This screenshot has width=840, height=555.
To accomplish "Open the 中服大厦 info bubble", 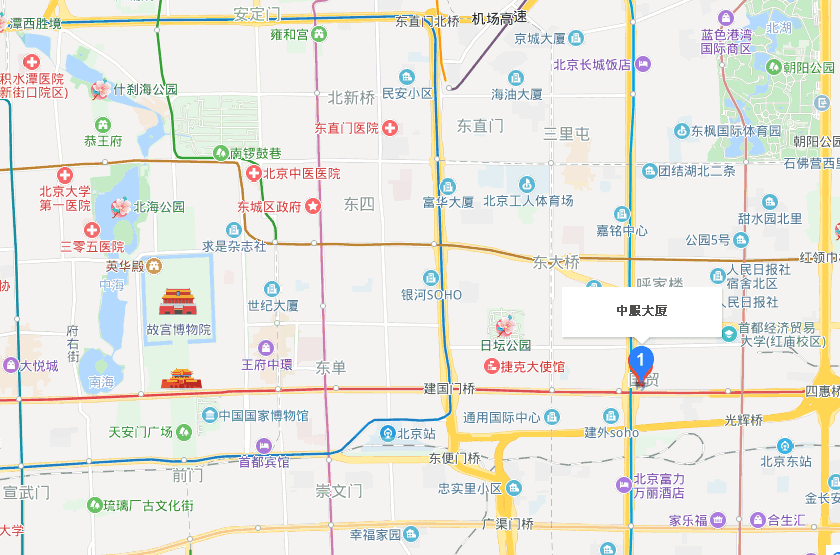I will click(x=641, y=312).
